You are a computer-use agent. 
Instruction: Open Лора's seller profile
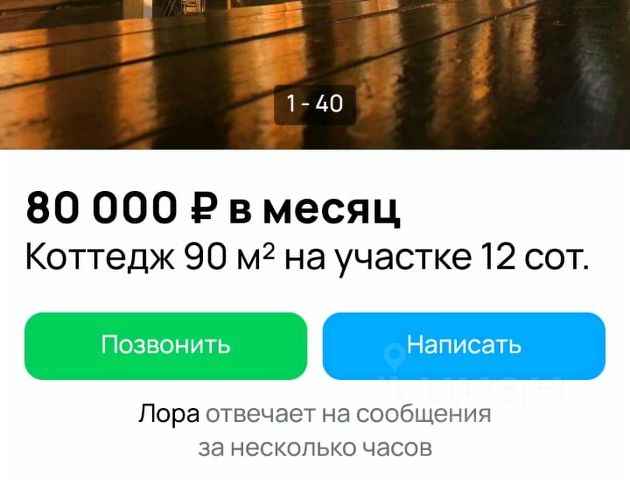[x=168, y=415]
